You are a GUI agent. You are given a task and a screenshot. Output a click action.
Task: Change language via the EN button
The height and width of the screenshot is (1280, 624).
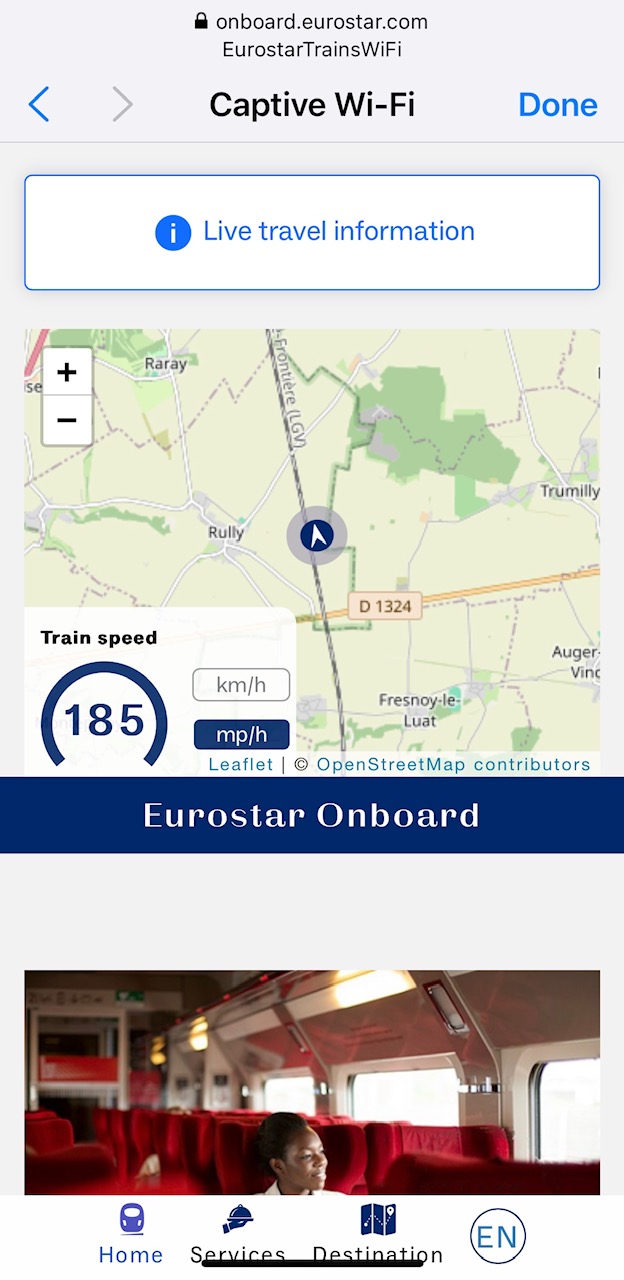(497, 1237)
